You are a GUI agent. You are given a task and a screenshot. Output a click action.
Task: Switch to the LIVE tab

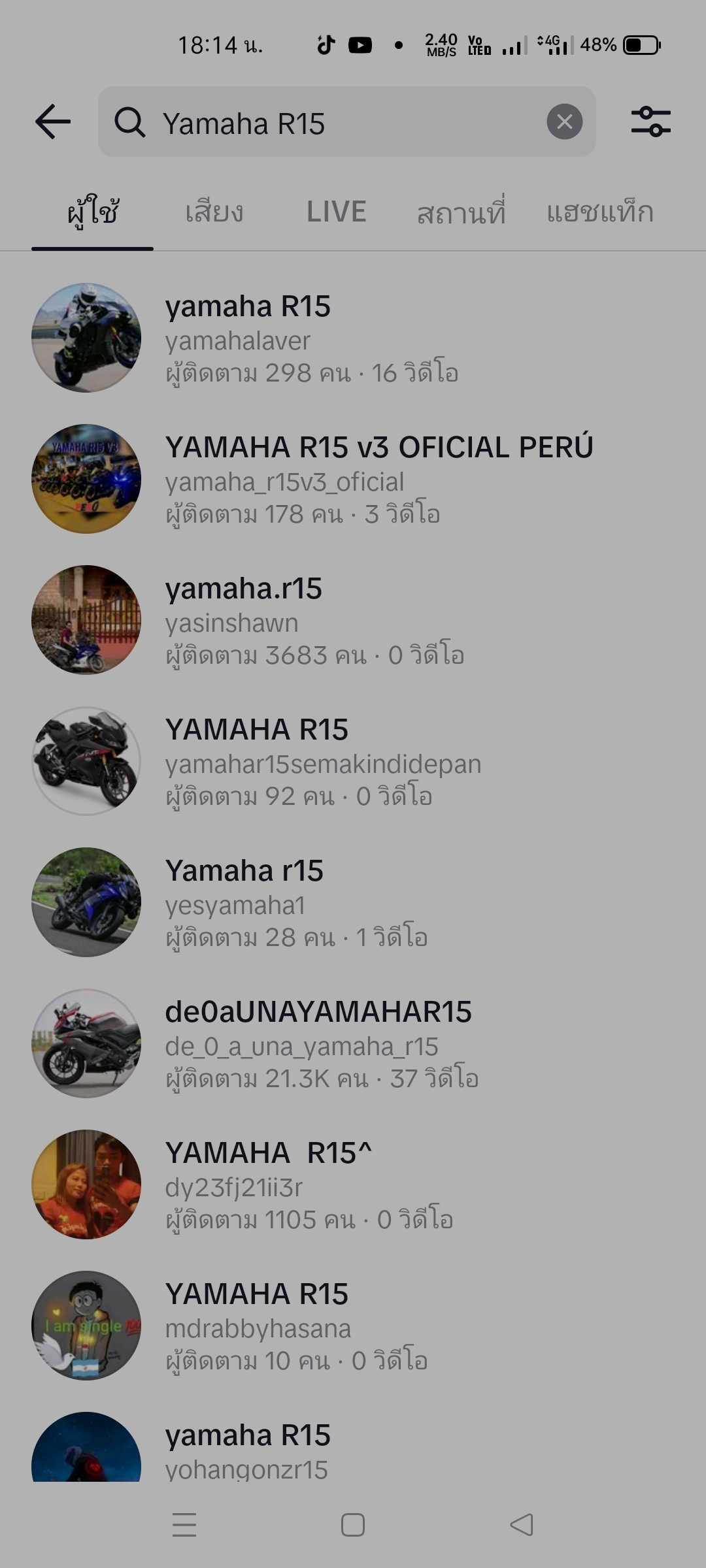coord(336,212)
